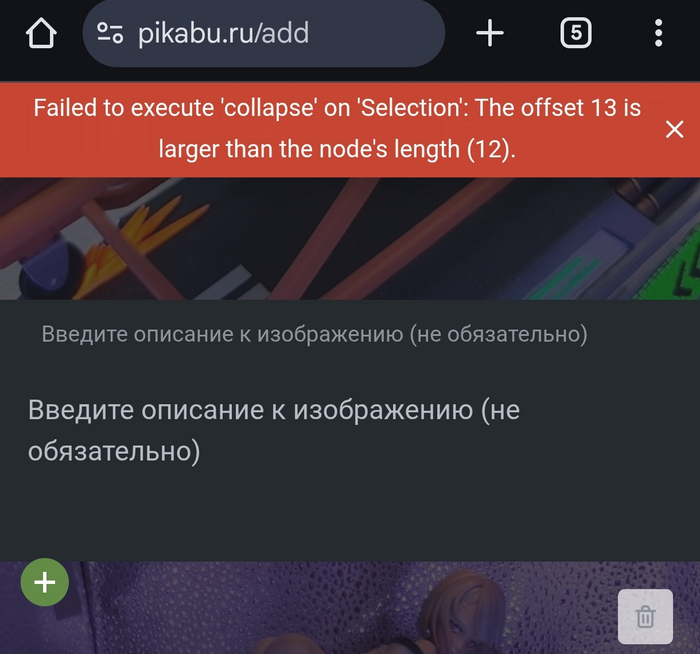Viewport: 700px width, 654px height.
Task: Go to the browser home page
Action: [40, 34]
